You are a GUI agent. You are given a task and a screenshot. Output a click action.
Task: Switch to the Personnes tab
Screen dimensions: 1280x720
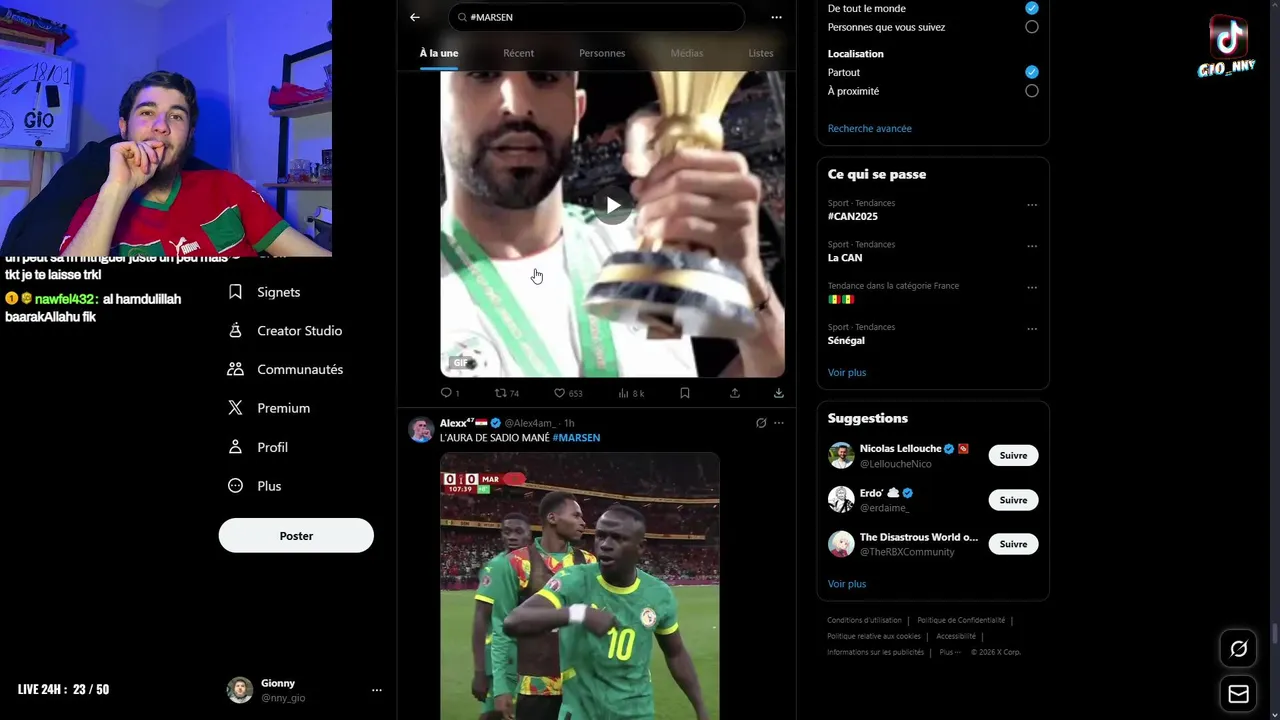(x=602, y=53)
